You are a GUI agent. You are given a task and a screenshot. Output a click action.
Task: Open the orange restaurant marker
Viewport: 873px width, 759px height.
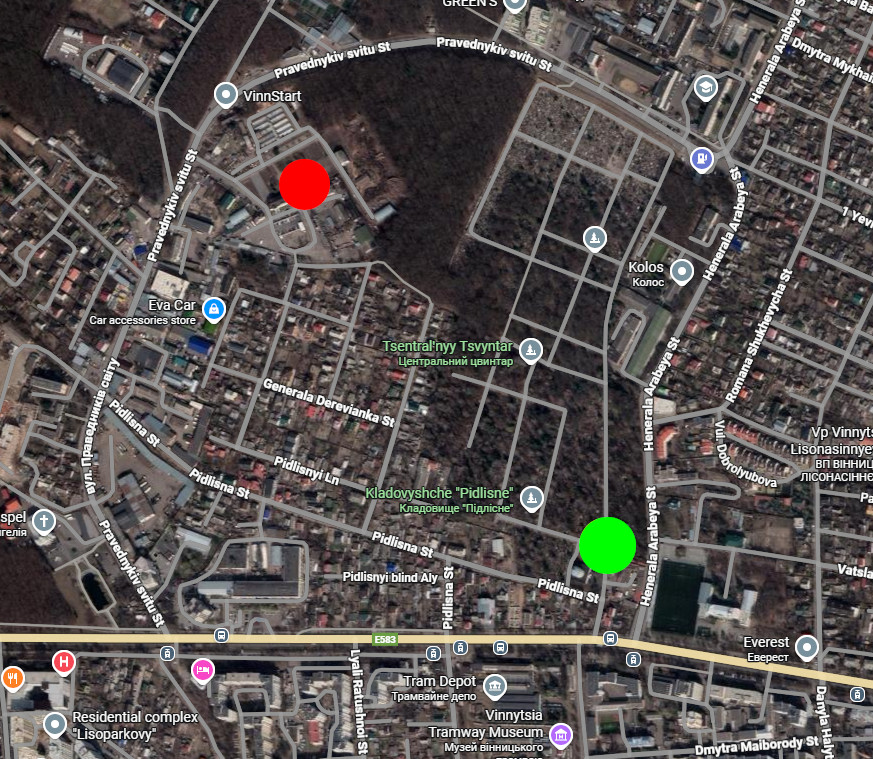12,677
